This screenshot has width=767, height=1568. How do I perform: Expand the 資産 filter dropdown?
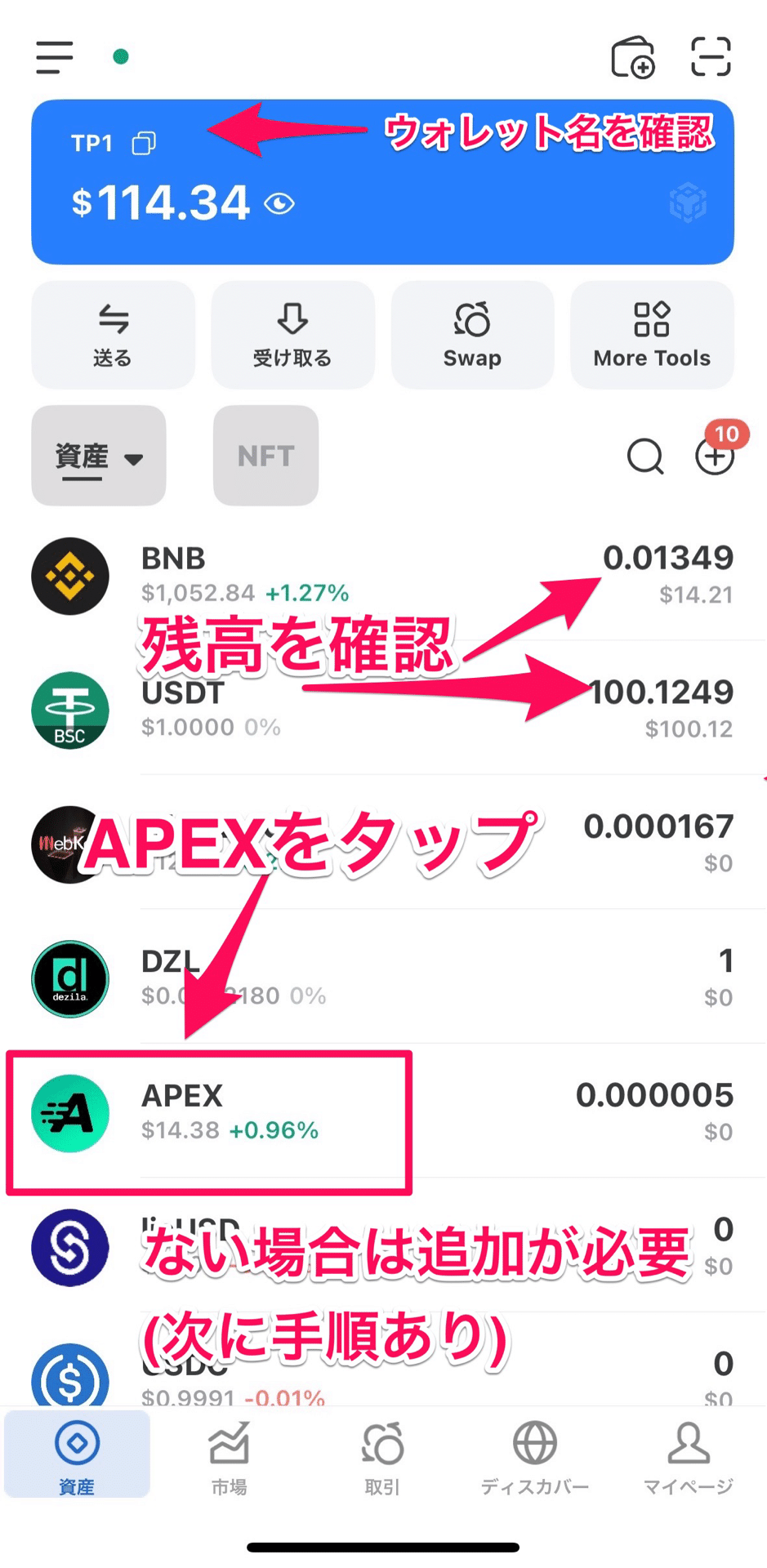(x=98, y=457)
